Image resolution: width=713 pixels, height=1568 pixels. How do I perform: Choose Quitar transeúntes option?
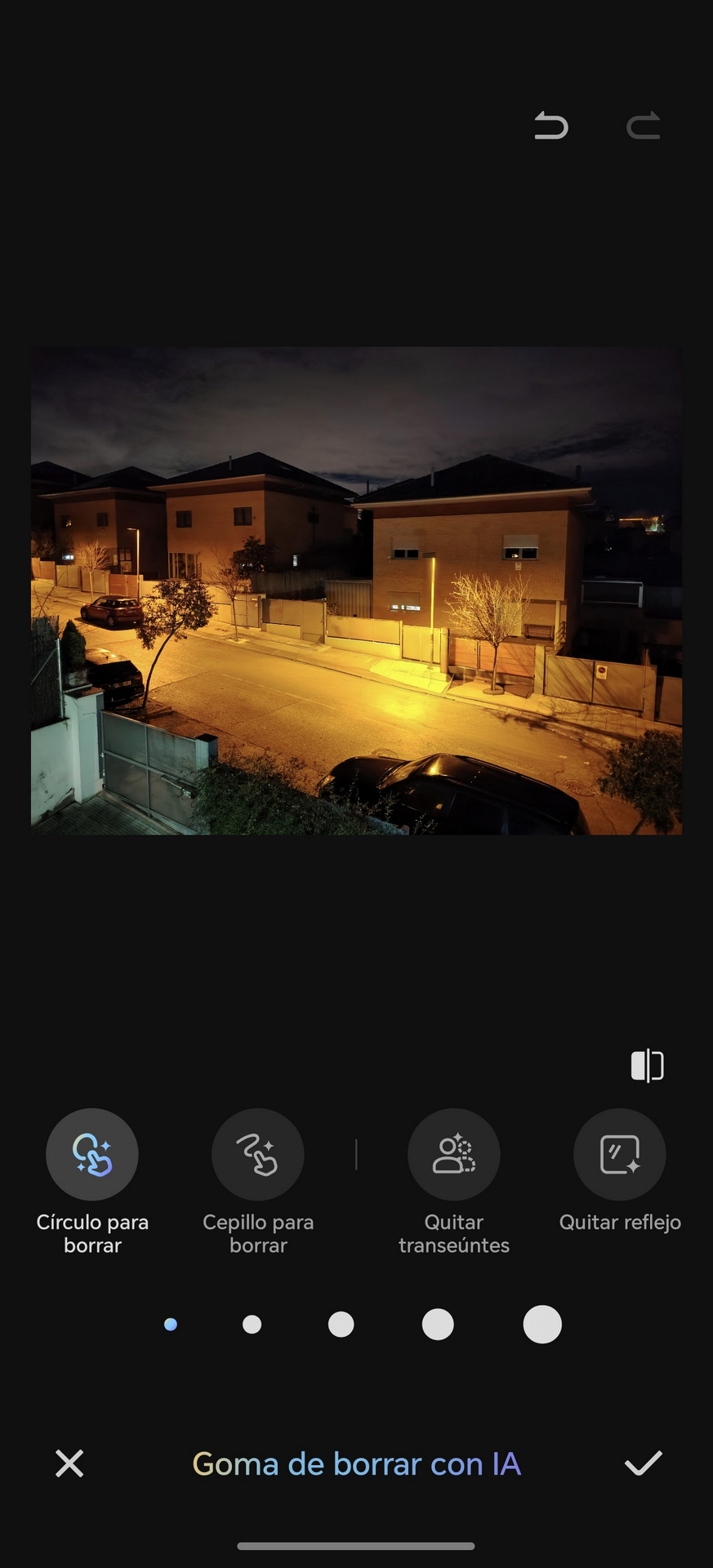point(453,1154)
